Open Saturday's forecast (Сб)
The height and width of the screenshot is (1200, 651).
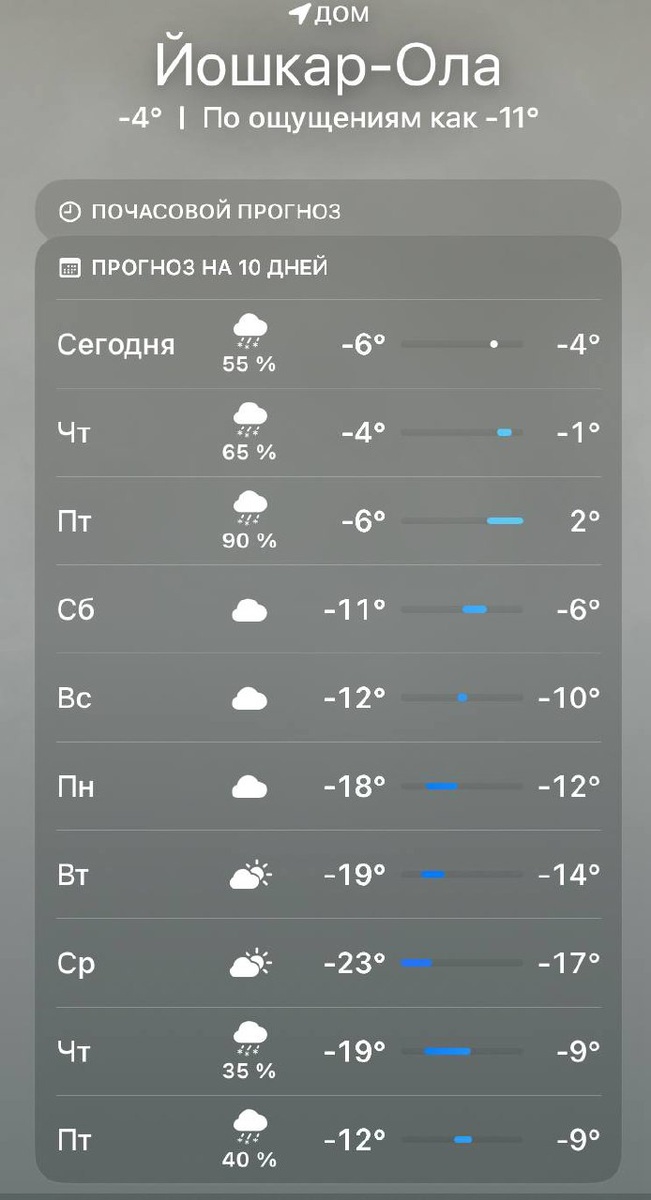(328, 609)
